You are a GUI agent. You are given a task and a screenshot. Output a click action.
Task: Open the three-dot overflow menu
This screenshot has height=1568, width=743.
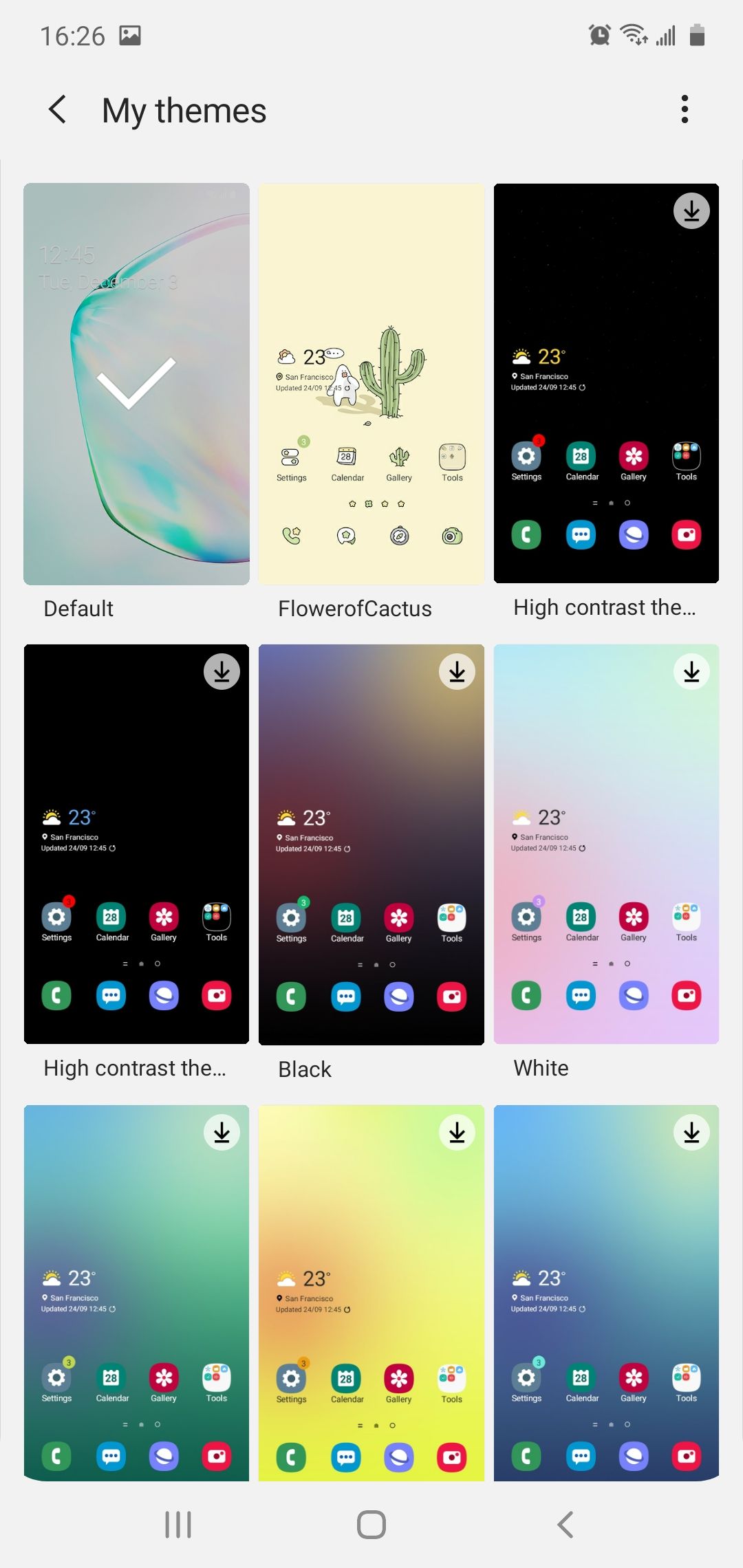pyautogui.click(x=684, y=109)
